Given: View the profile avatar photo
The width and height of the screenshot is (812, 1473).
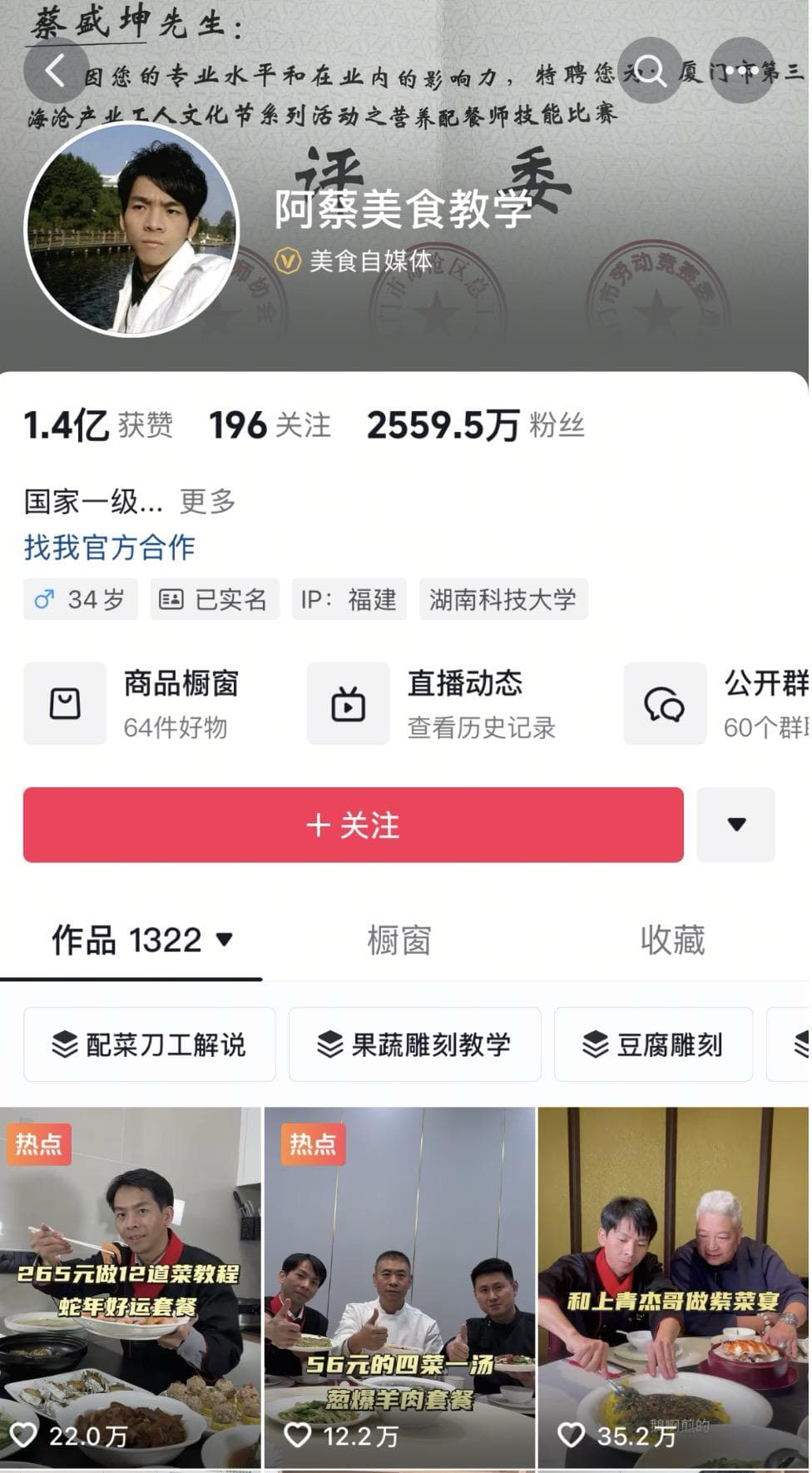Looking at the screenshot, I should (131, 228).
